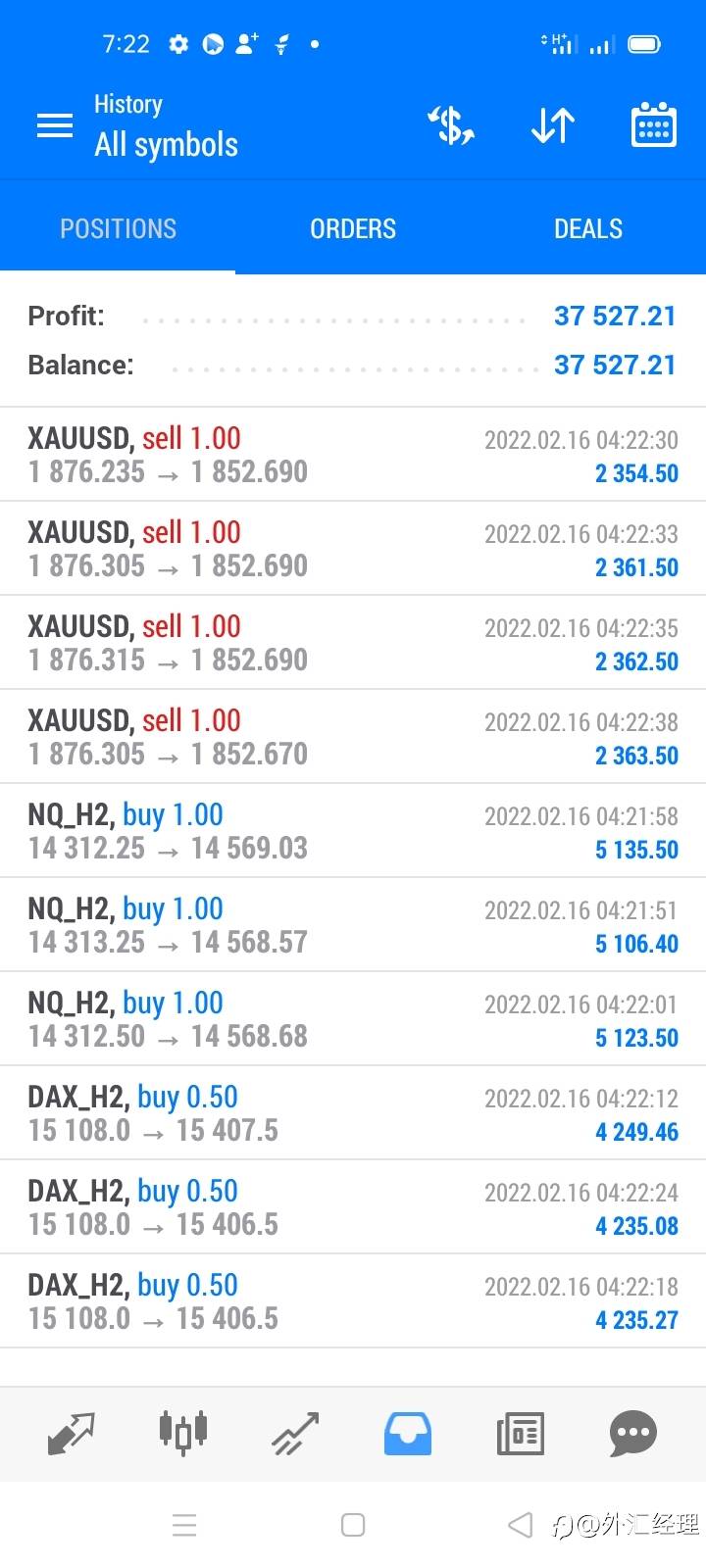Open the News tab in bottom bar
The width and height of the screenshot is (706, 1568).
[x=520, y=1434]
